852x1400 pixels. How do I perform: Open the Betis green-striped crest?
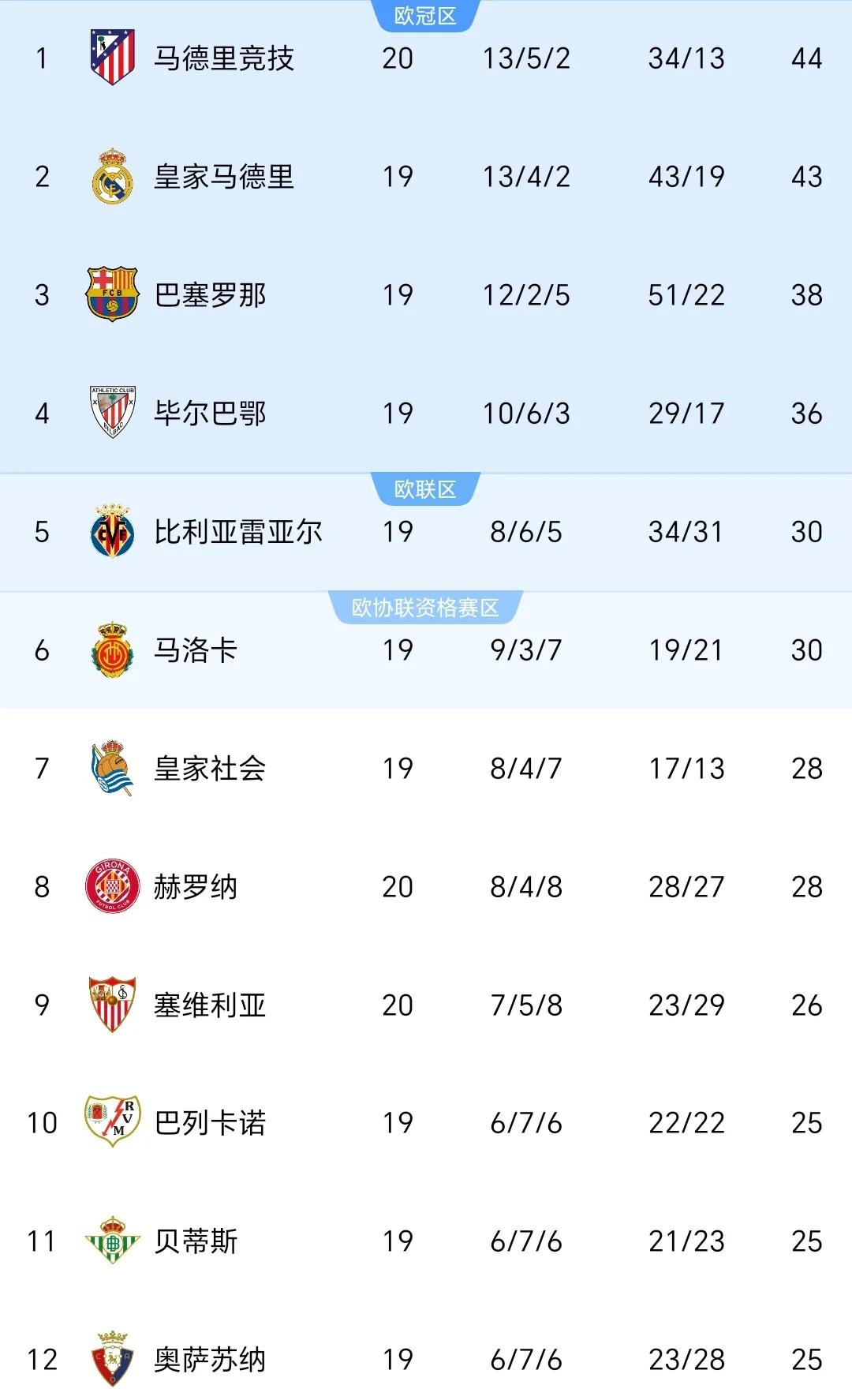click(114, 1241)
